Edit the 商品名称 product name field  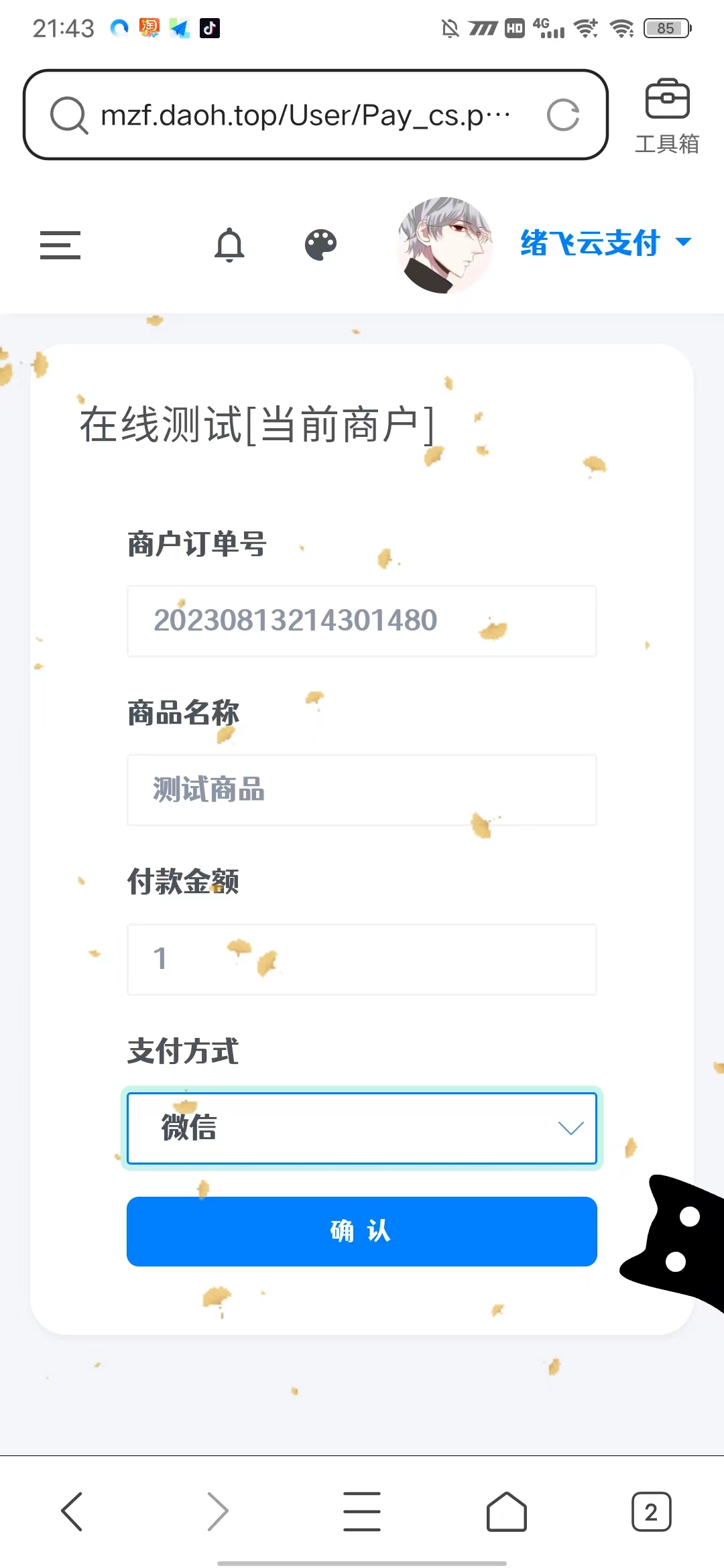(x=362, y=790)
